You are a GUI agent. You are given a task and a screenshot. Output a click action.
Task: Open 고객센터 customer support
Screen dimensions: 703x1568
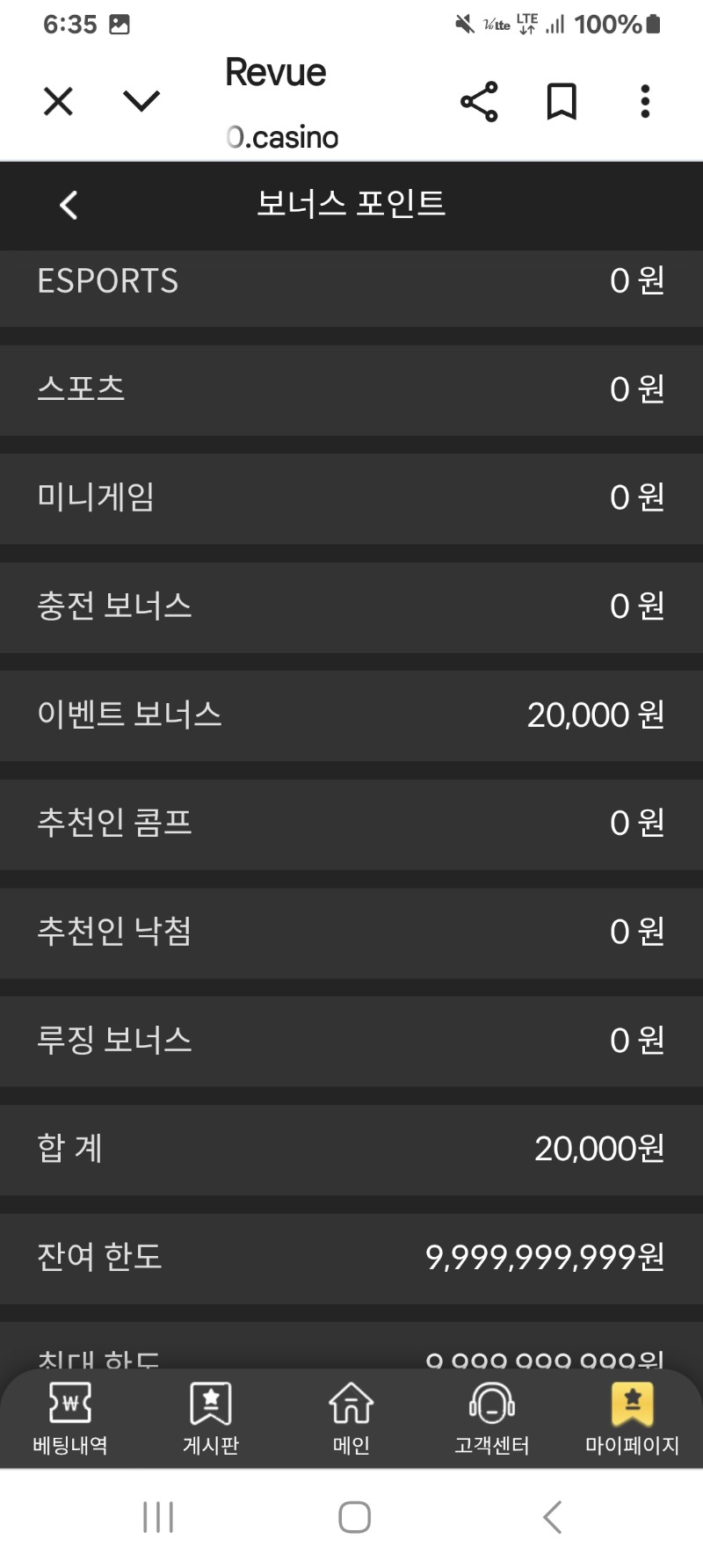pyautogui.click(x=492, y=1419)
